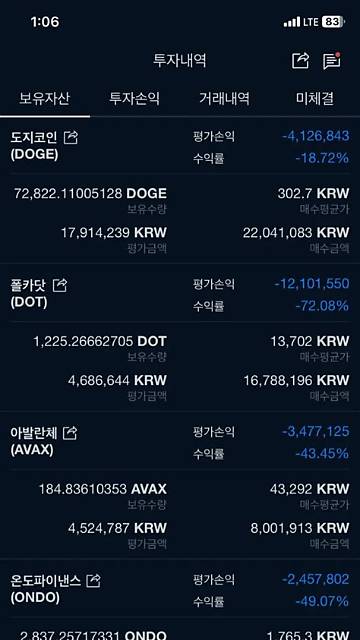360x640 pixels.
Task: Share the 온도파이낸스 (ONDO) holding
Action: point(94,580)
